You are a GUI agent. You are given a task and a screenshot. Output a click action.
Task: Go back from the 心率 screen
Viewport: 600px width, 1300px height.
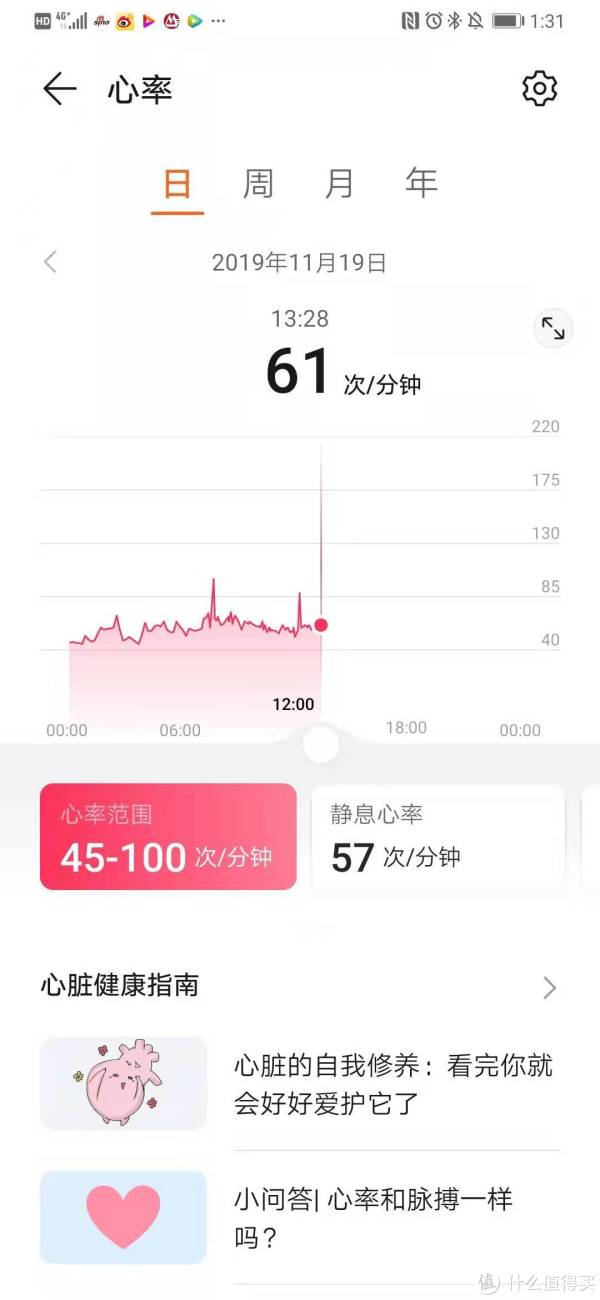[60, 90]
